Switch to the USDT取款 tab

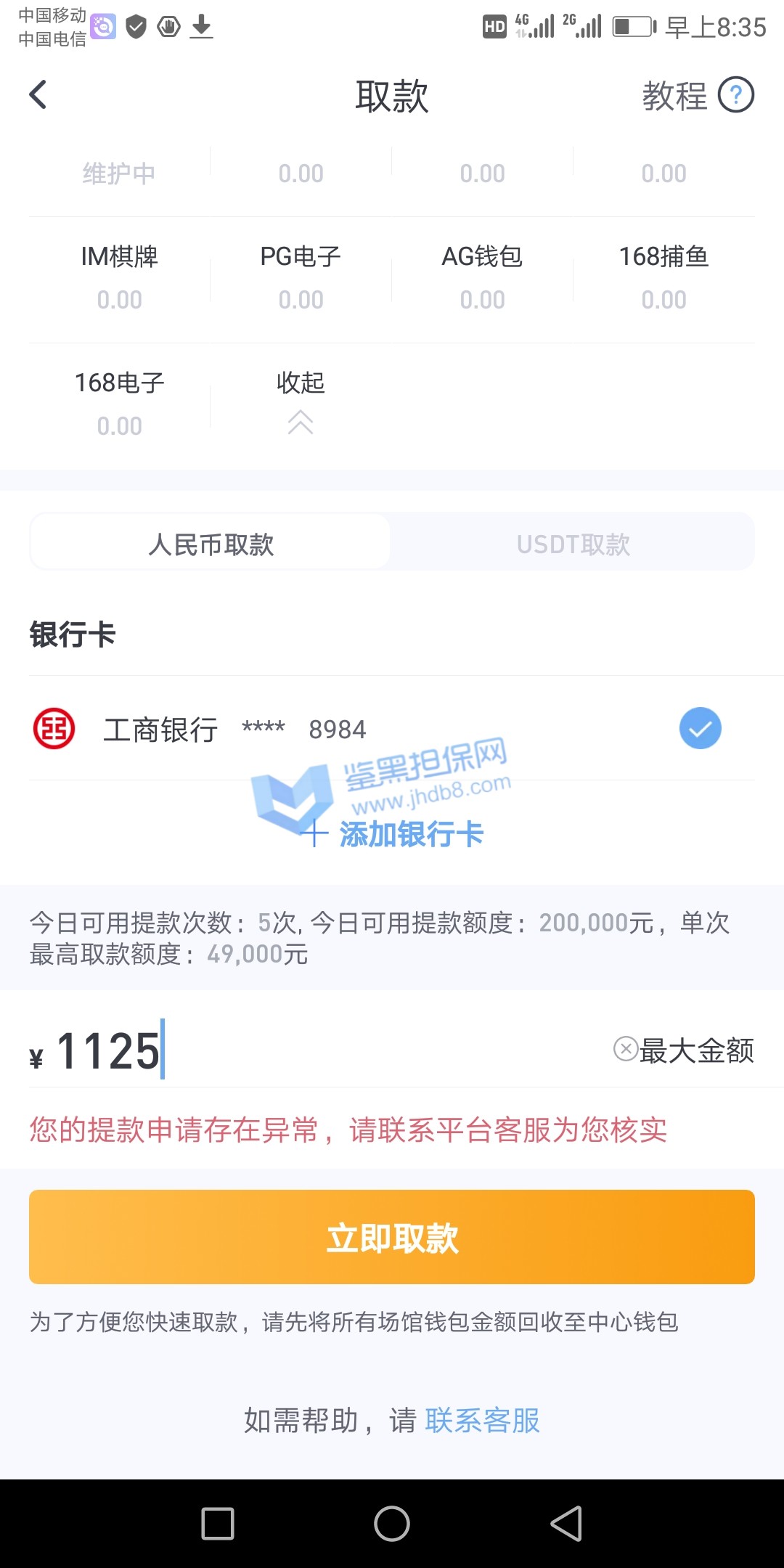pos(573,544)
